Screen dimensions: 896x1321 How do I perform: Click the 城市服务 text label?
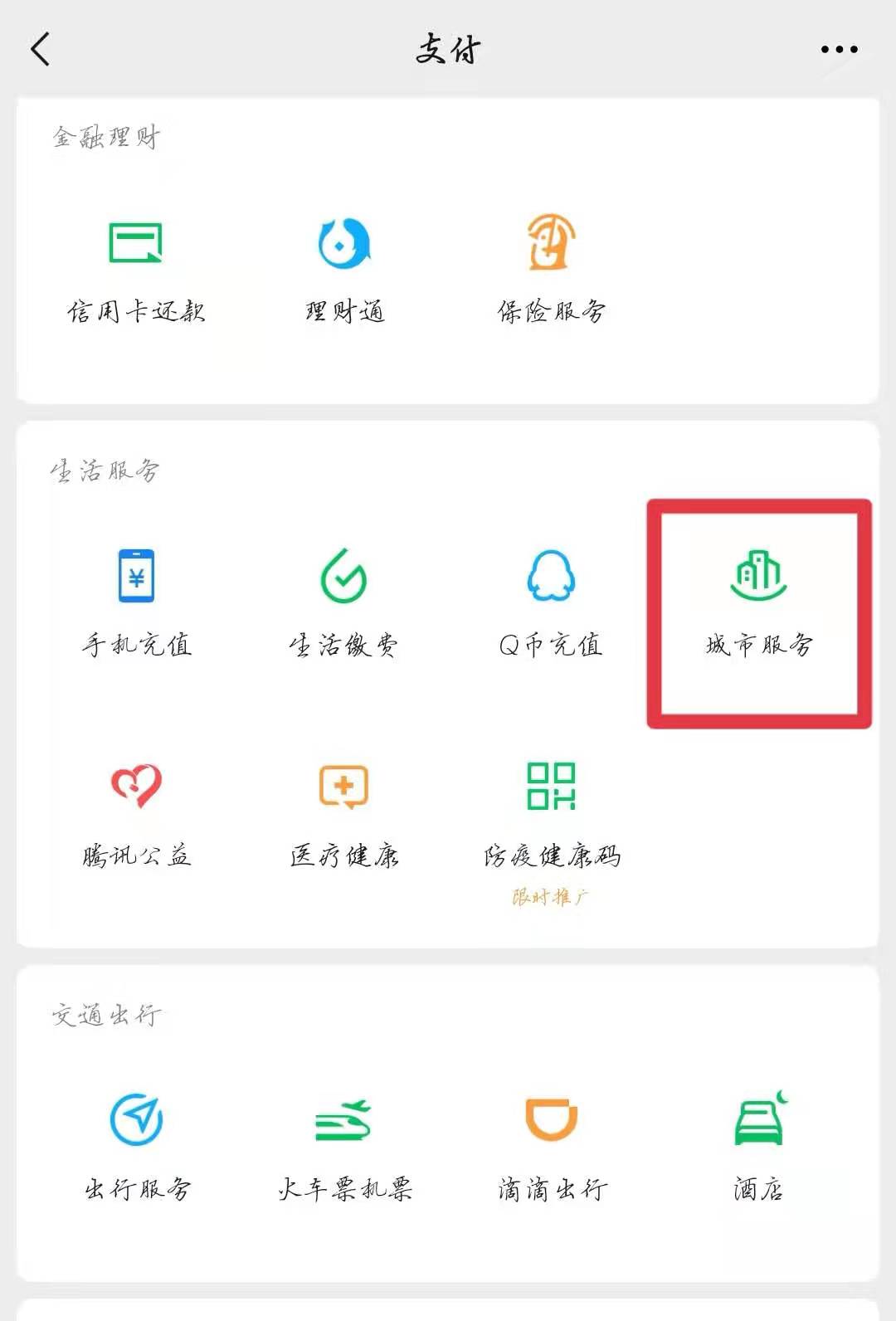tap(757, 643)
